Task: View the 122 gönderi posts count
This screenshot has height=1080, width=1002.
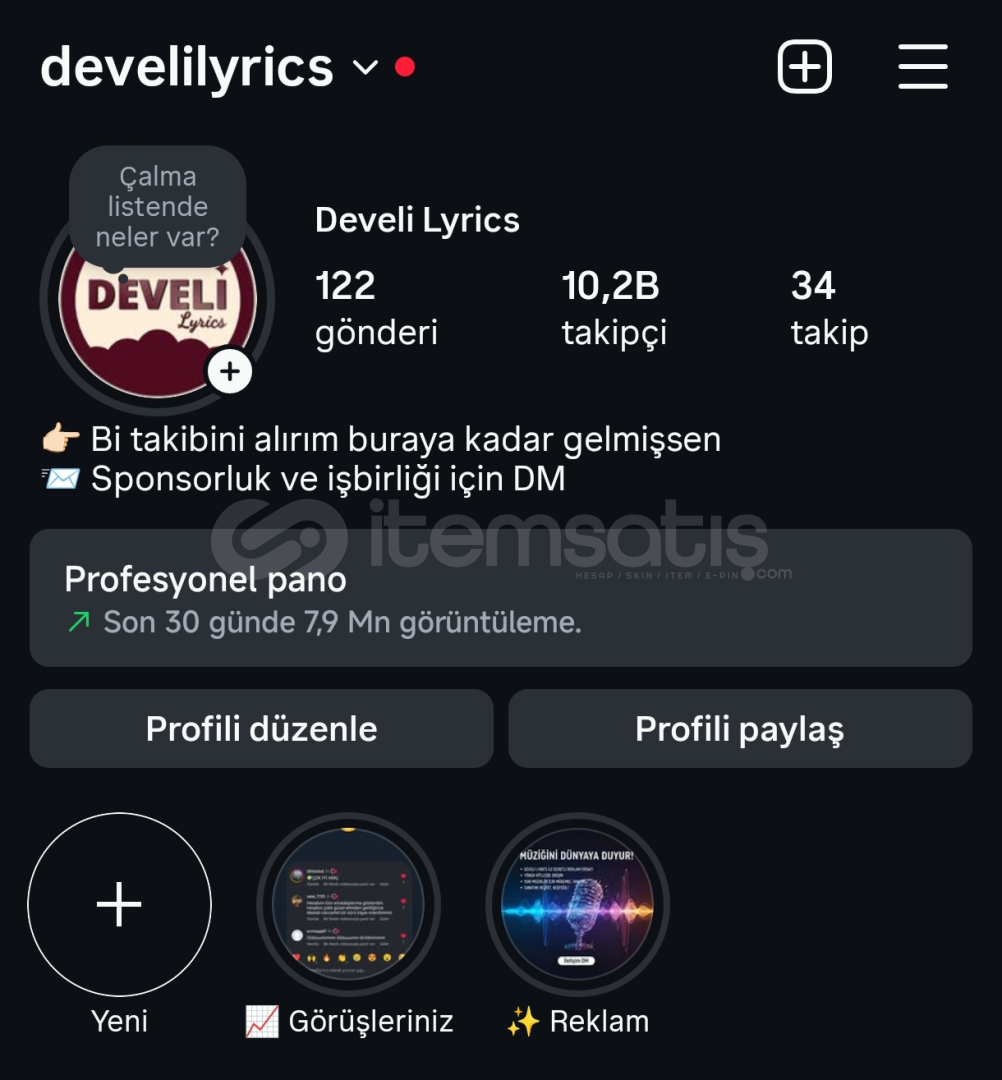Action: click(376, 308)
